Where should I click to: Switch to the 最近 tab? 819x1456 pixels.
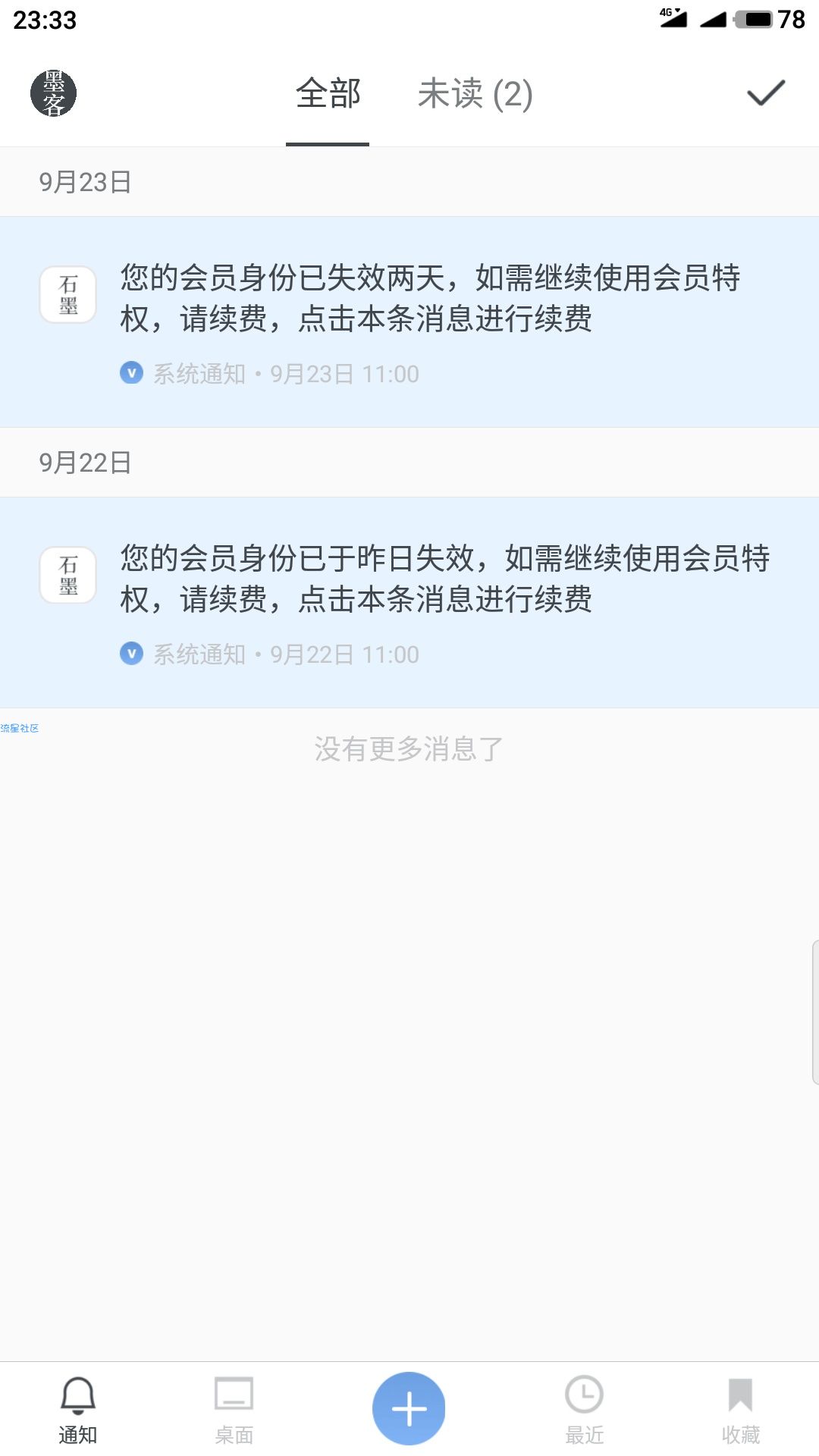584,1410
